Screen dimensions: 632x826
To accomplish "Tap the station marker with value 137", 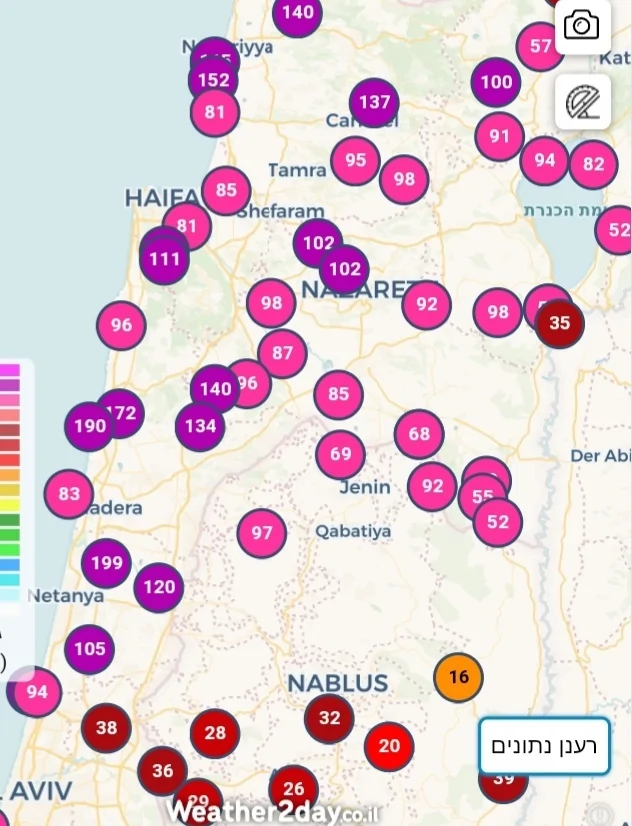I will (374, 103).
